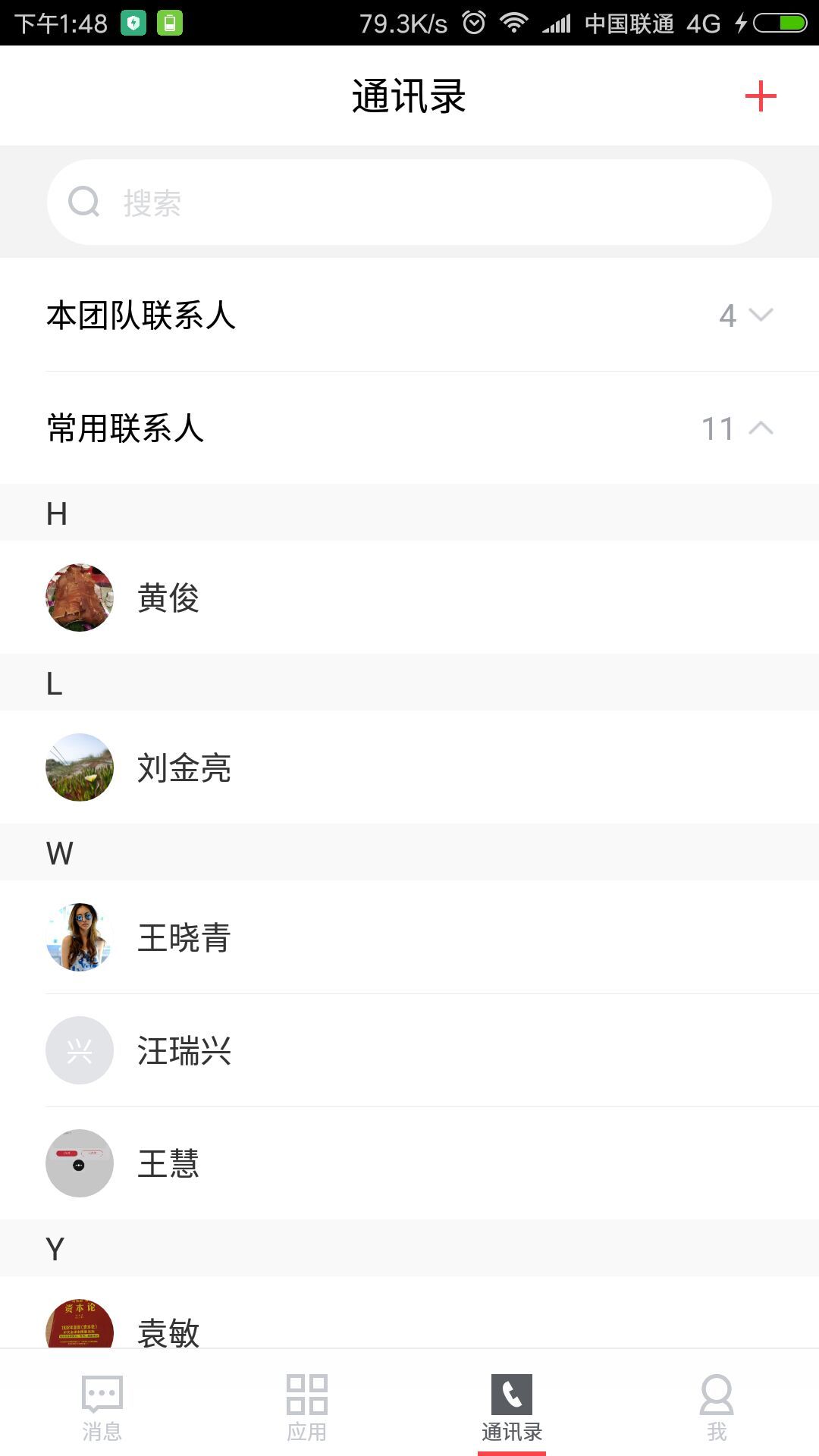Switch to the 消息 tab
Viewport: 819px width, 1456px height.
pos(102,1407)
